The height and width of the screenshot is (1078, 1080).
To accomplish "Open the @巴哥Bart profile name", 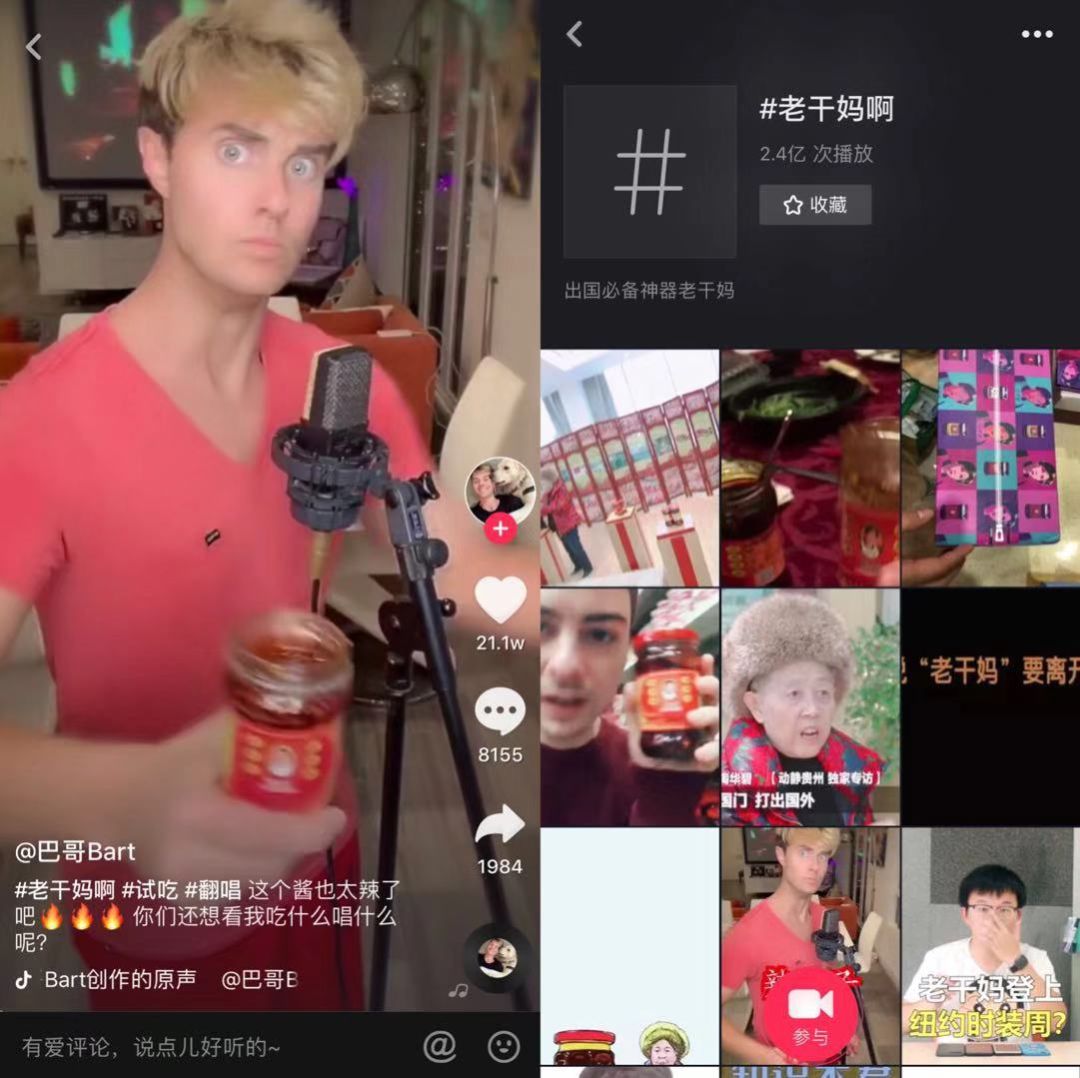I will 75,852.
